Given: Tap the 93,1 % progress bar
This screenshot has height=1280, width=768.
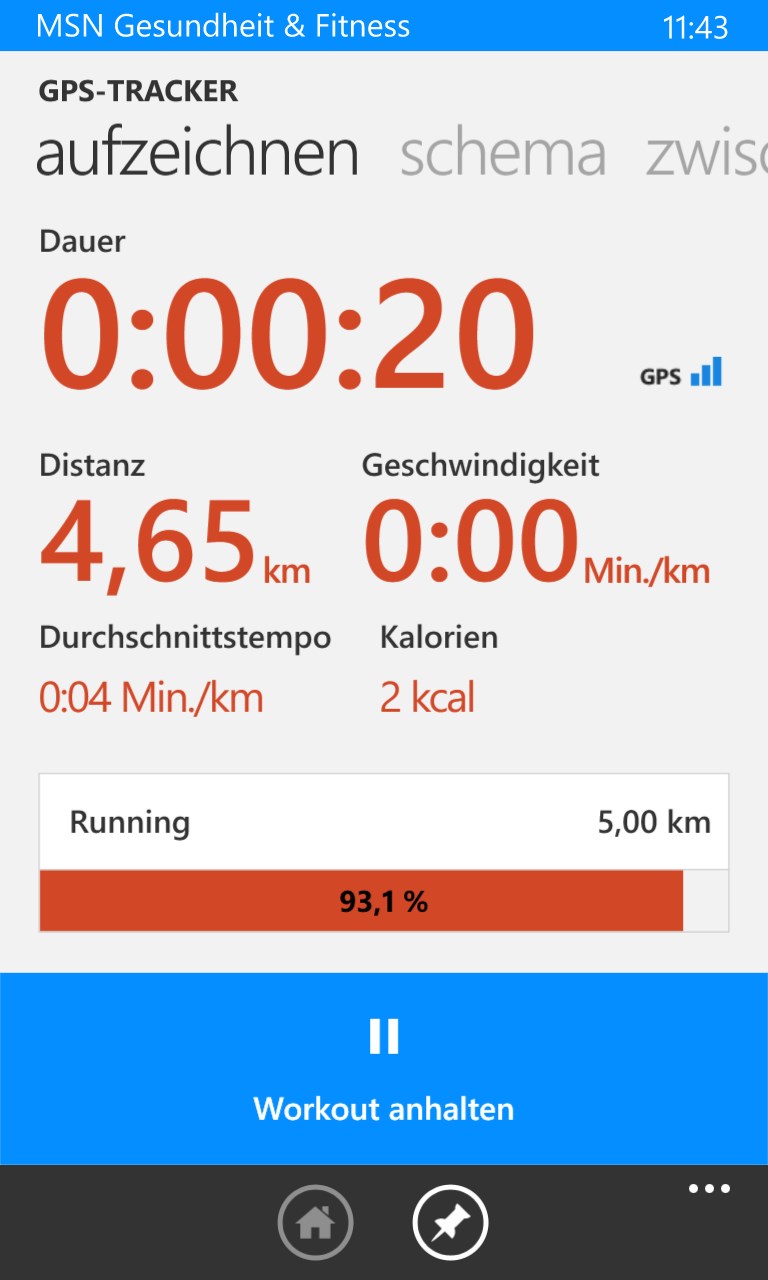Looking at the screenshot, I should (383, 901).
